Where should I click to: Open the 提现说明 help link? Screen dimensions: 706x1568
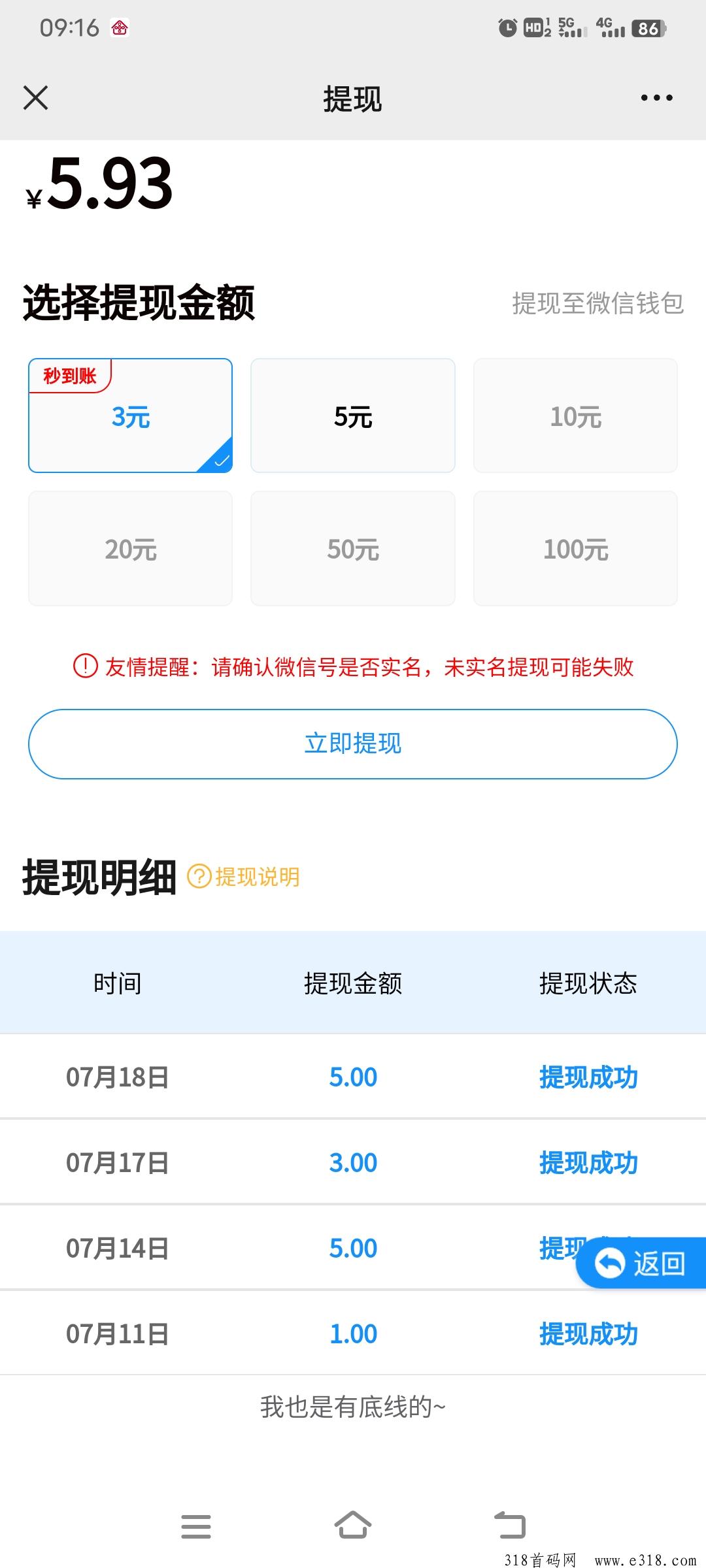point(244,877)
